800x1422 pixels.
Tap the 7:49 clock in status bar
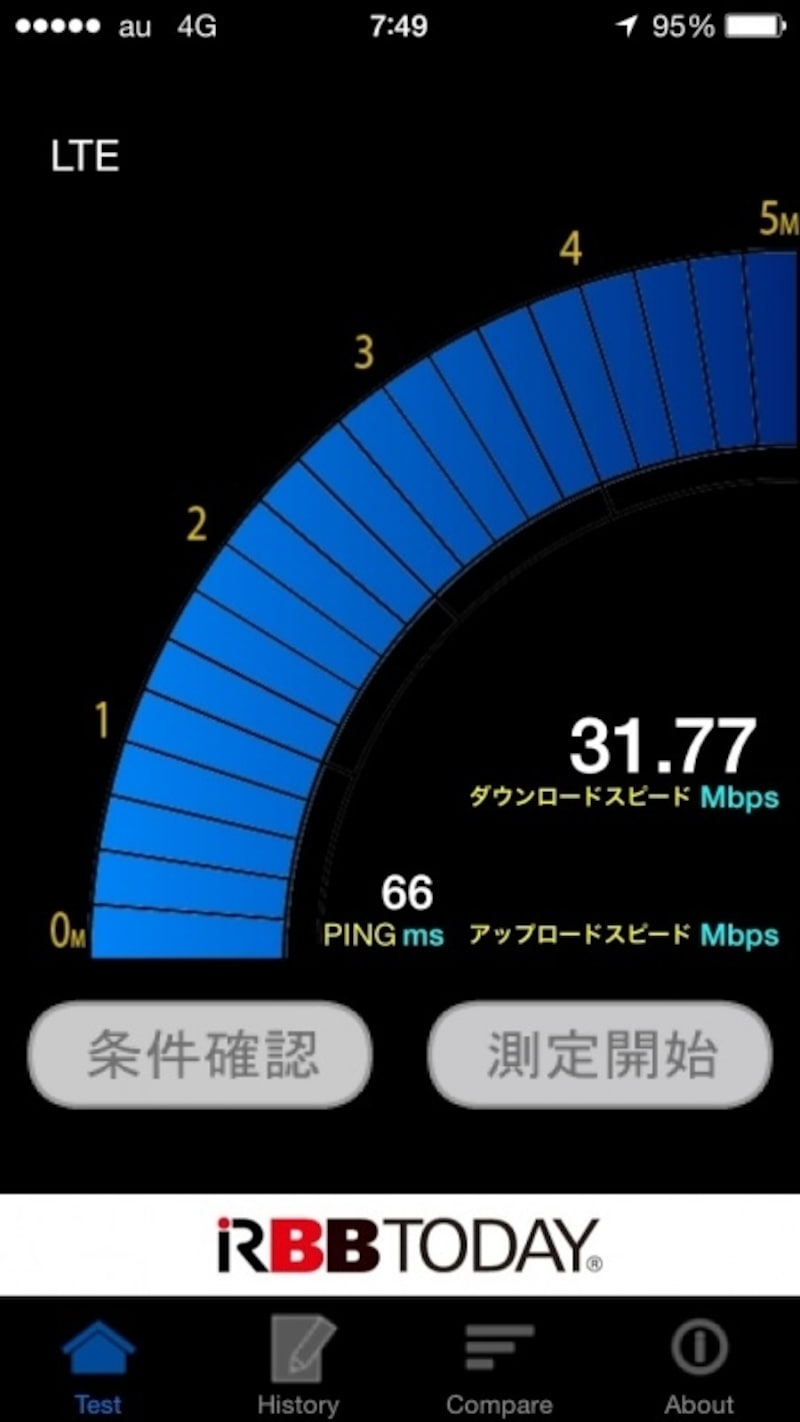click(400, 26)
